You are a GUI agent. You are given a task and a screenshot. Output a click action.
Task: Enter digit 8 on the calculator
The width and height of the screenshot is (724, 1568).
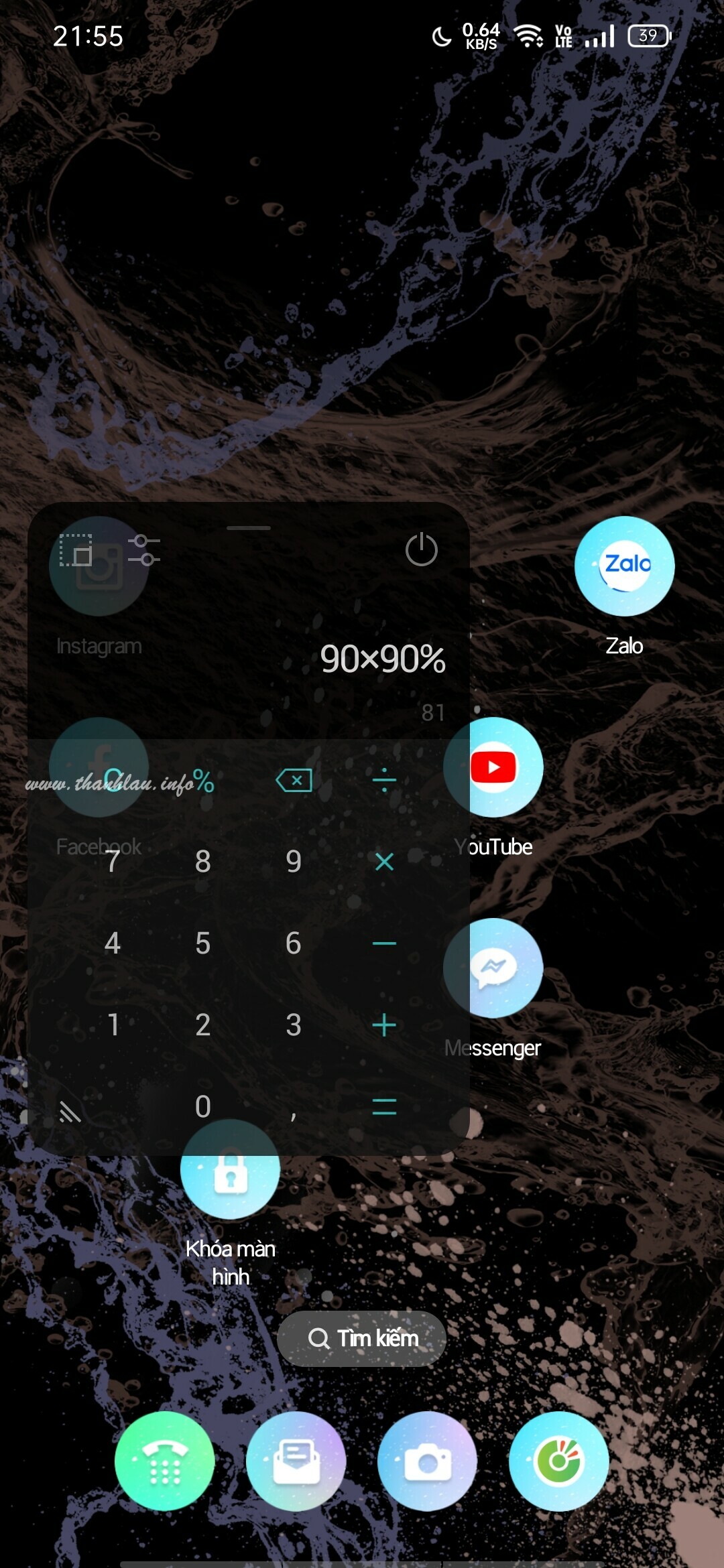pyautogui.click(x=203, y=862)
